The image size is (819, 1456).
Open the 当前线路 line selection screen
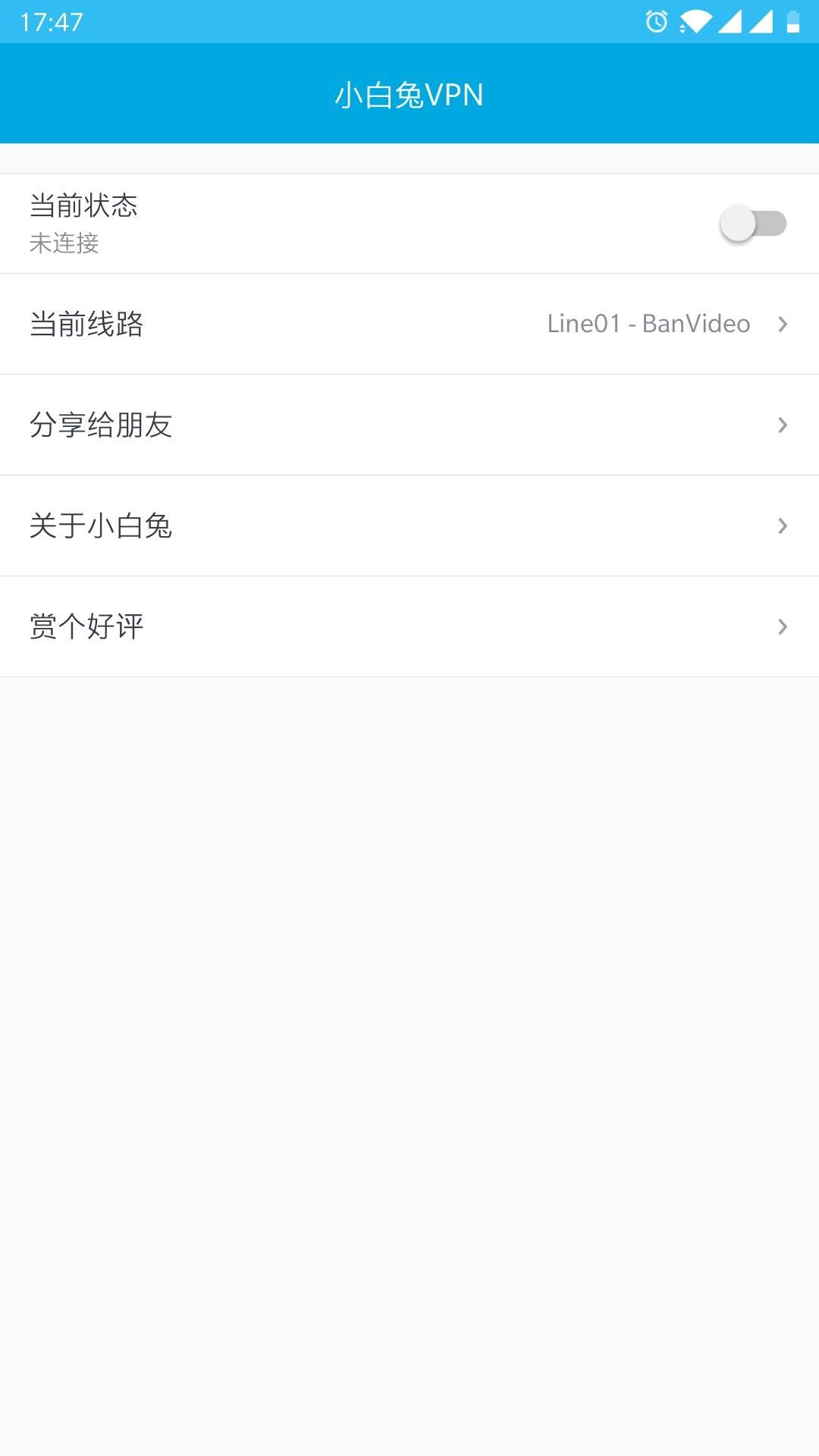click(x=409, y=324)
